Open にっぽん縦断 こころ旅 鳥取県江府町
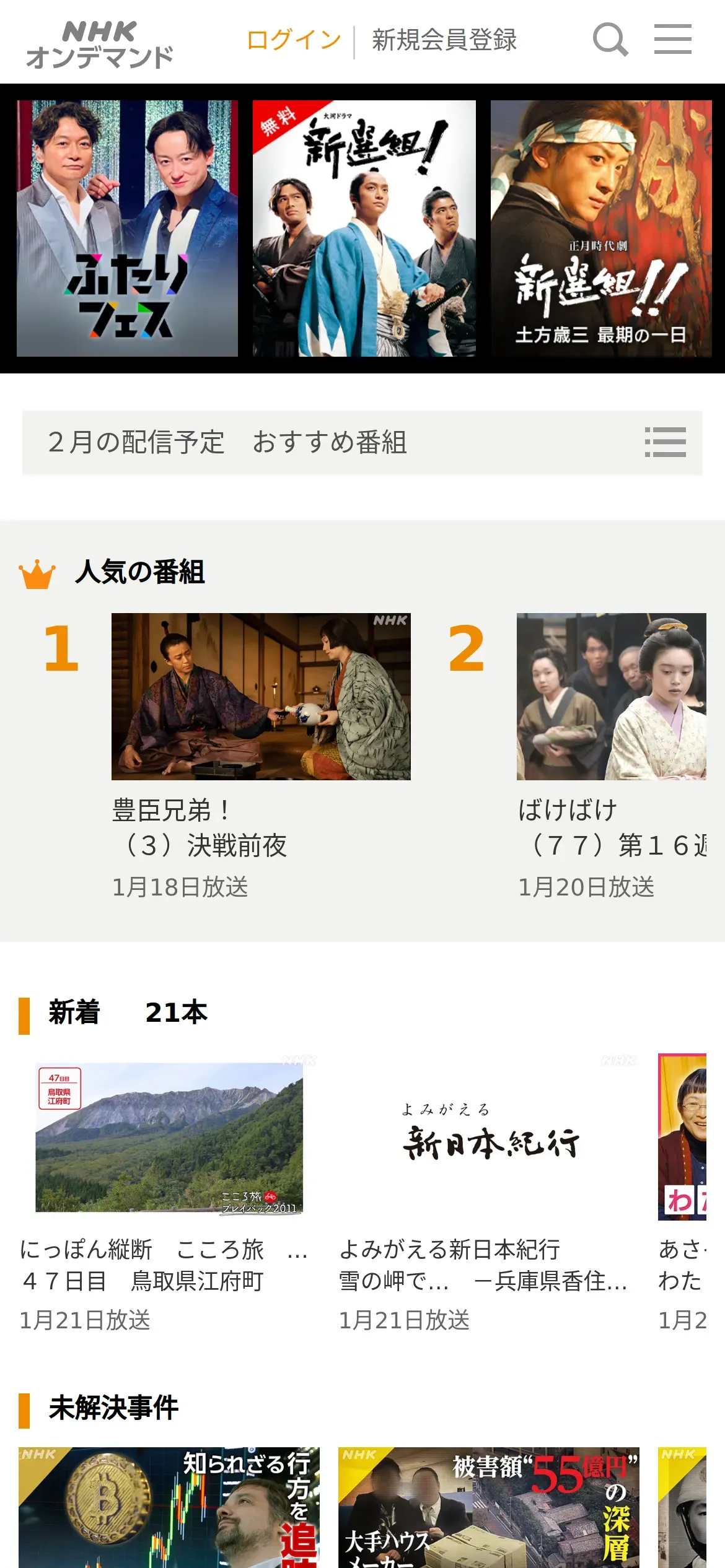The width and height of the screenshot is (725, 1568). tap(169, 1137)
